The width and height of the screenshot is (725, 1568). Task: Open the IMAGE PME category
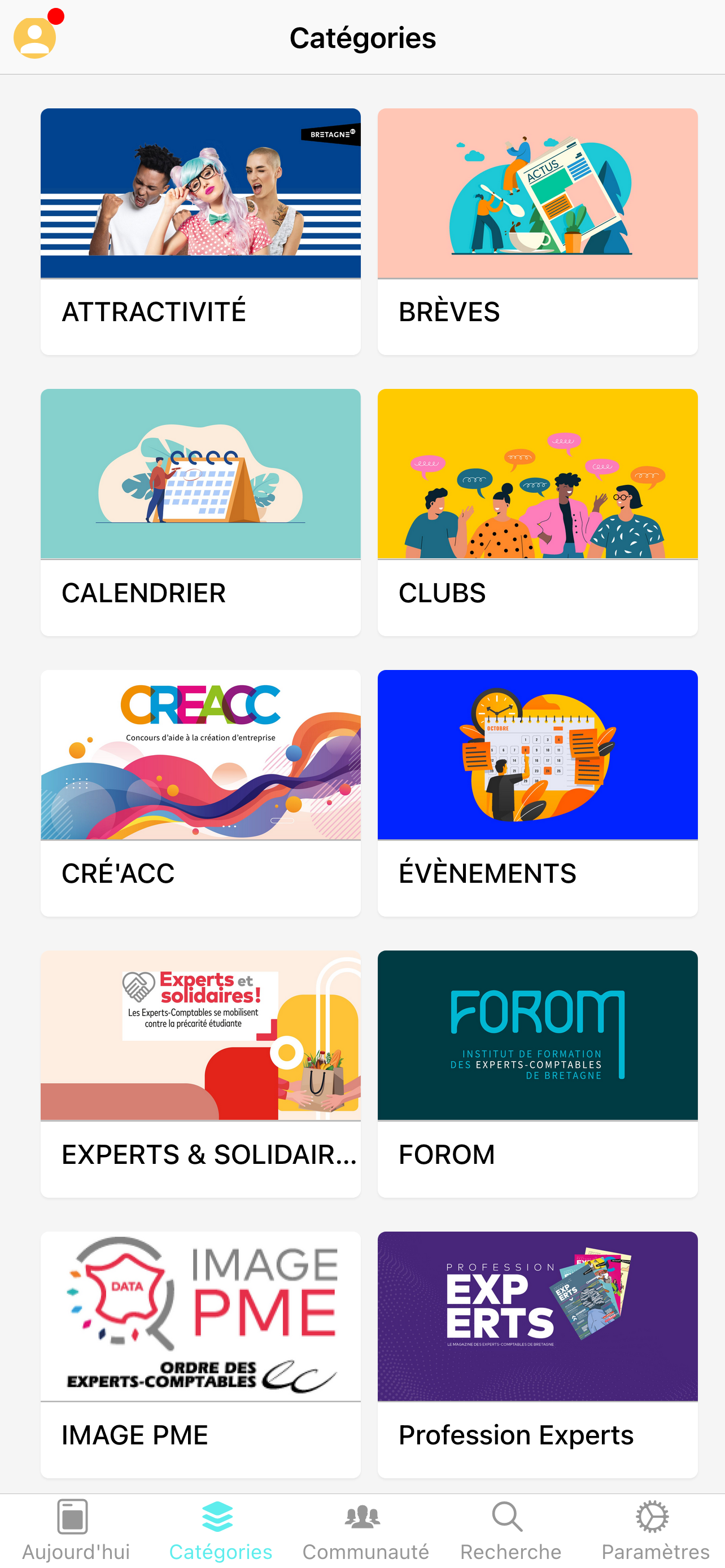[x=200, y=1354]
